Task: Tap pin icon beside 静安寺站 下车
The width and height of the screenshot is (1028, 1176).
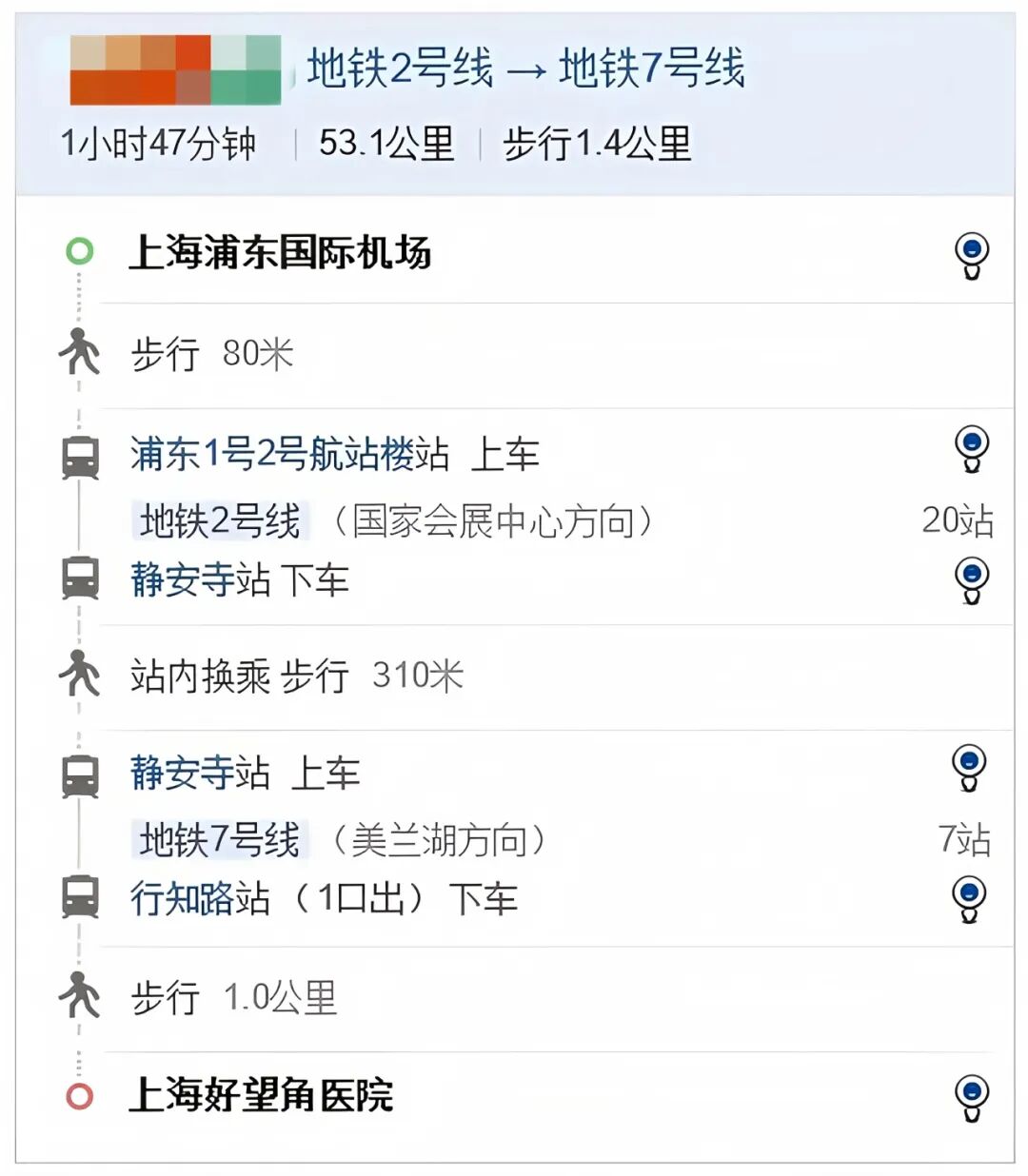Action: coord(971,579)
